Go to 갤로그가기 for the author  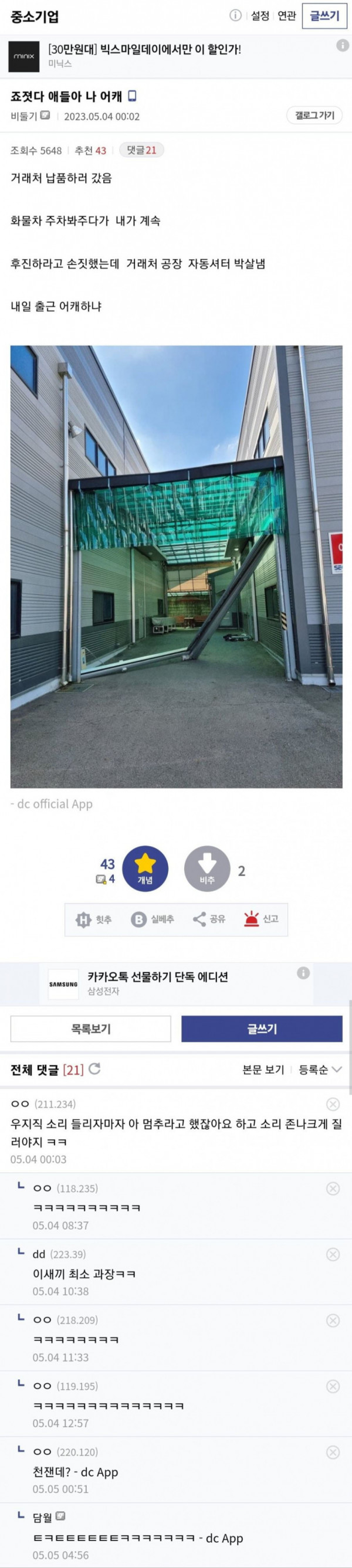coord(314,115)
